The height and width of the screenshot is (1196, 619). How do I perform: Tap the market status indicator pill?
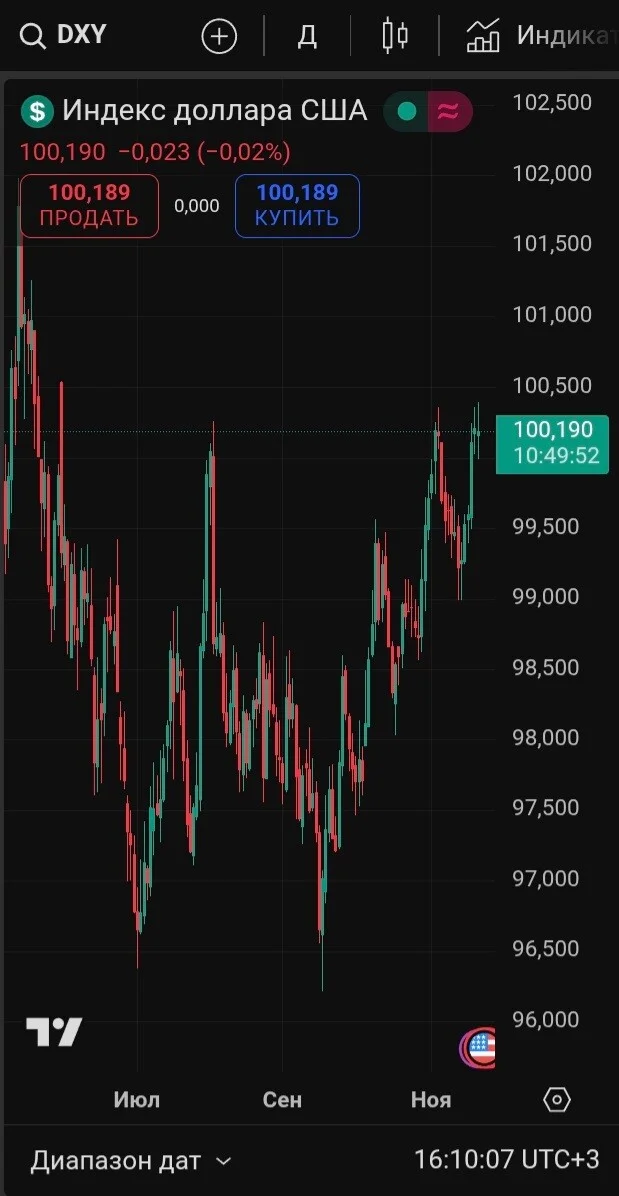point(428,112)
